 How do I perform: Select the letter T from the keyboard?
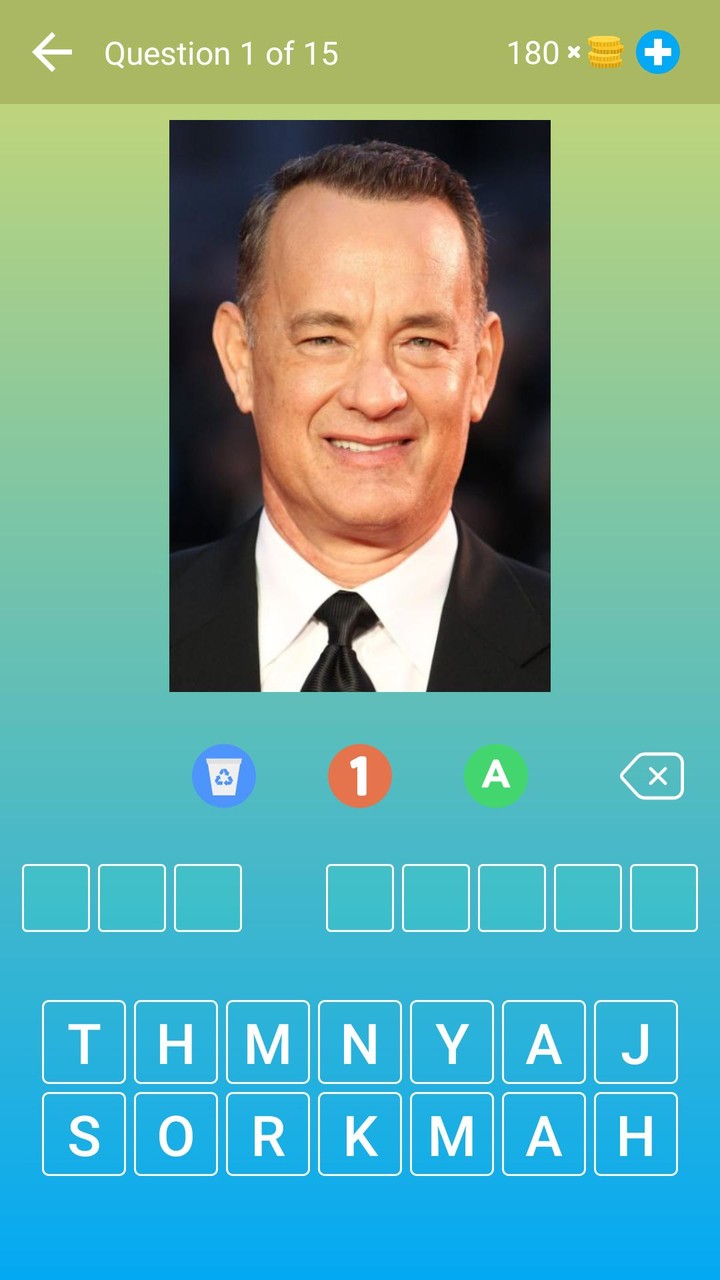(x=84, y=1043)
